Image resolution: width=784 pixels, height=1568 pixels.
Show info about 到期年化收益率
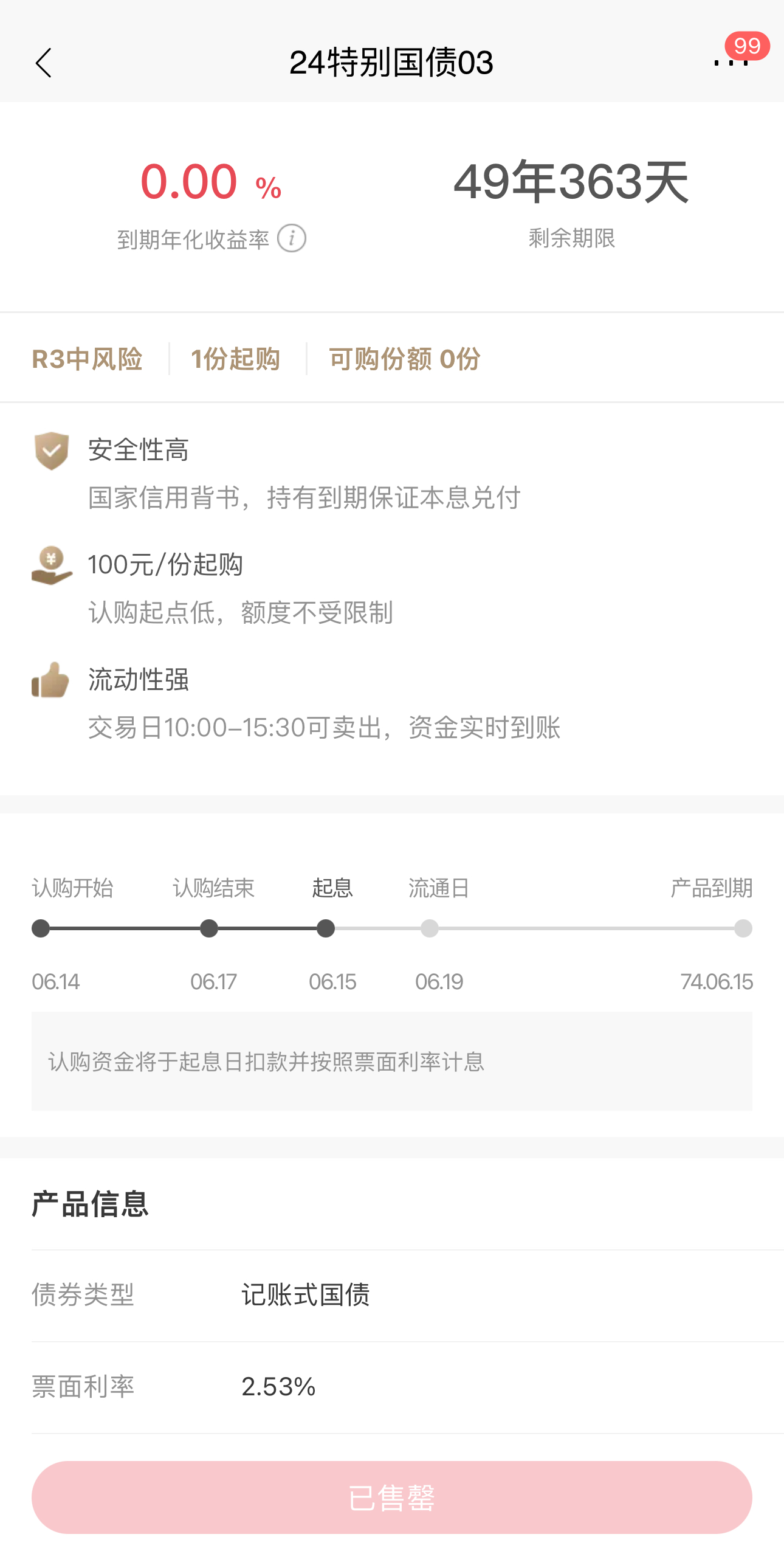[x=292, y=238]
